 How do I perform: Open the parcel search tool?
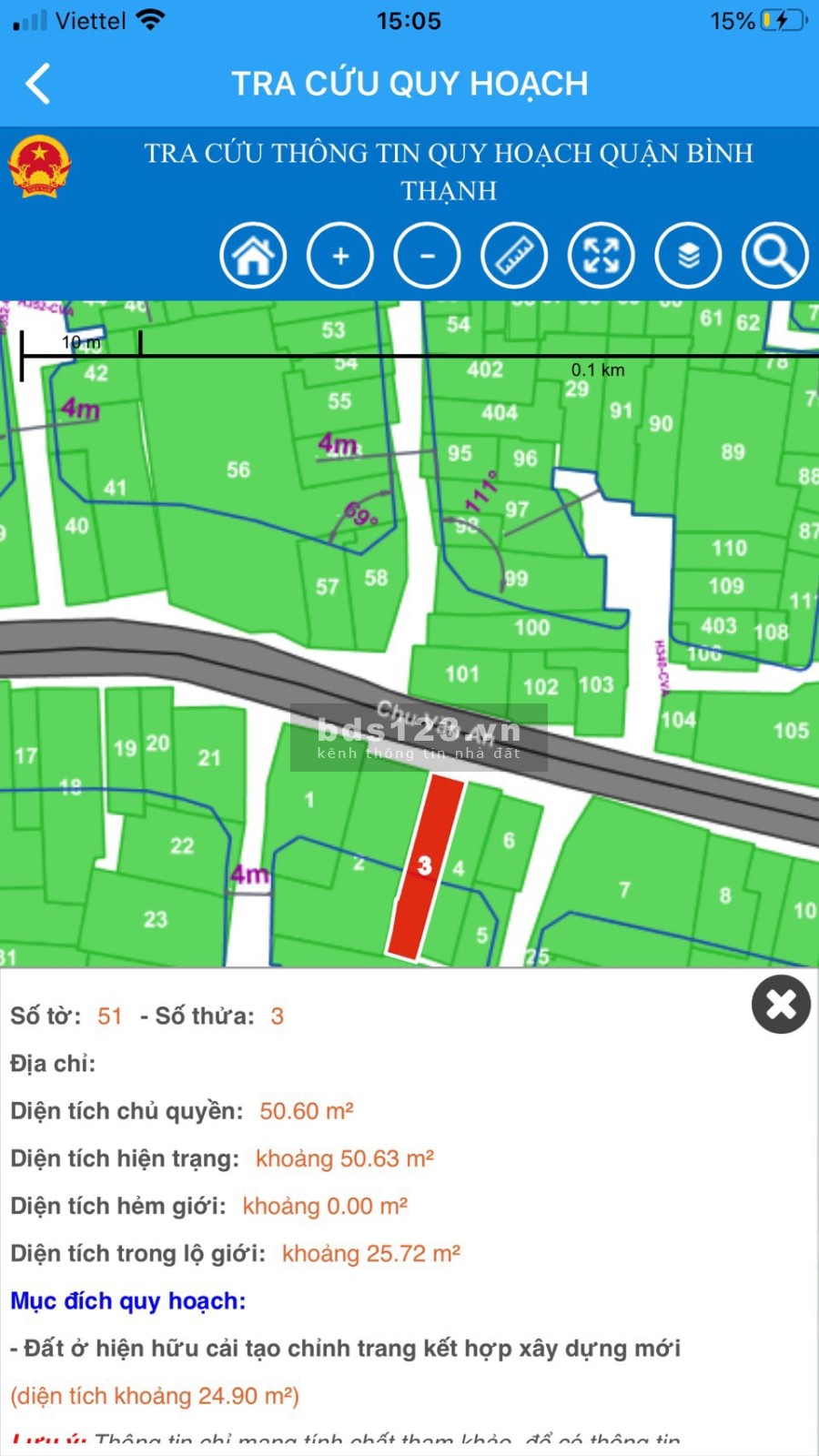[x=774, y=256]
